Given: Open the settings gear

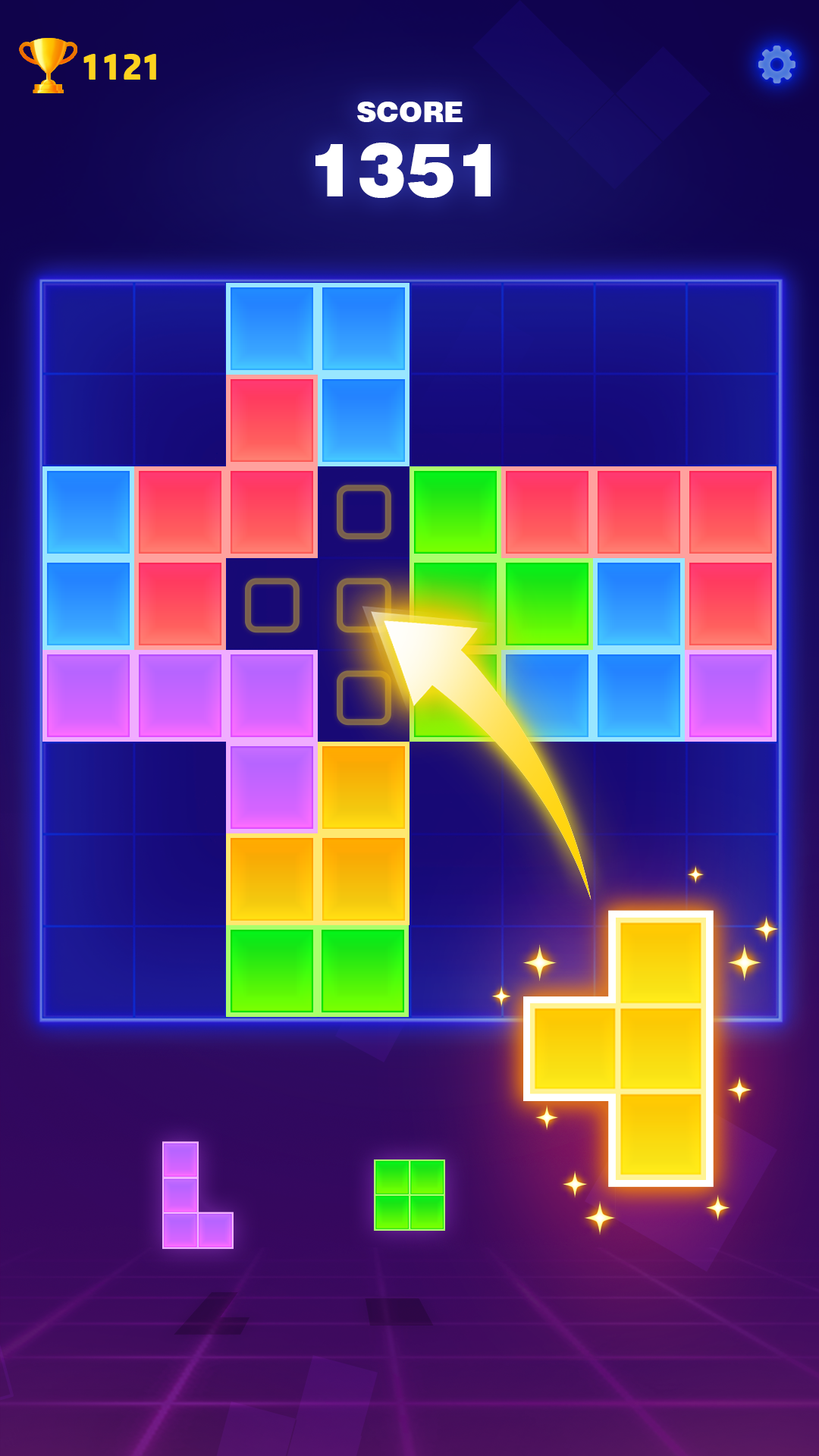Looking at the screenshot, I should [777, 64].
